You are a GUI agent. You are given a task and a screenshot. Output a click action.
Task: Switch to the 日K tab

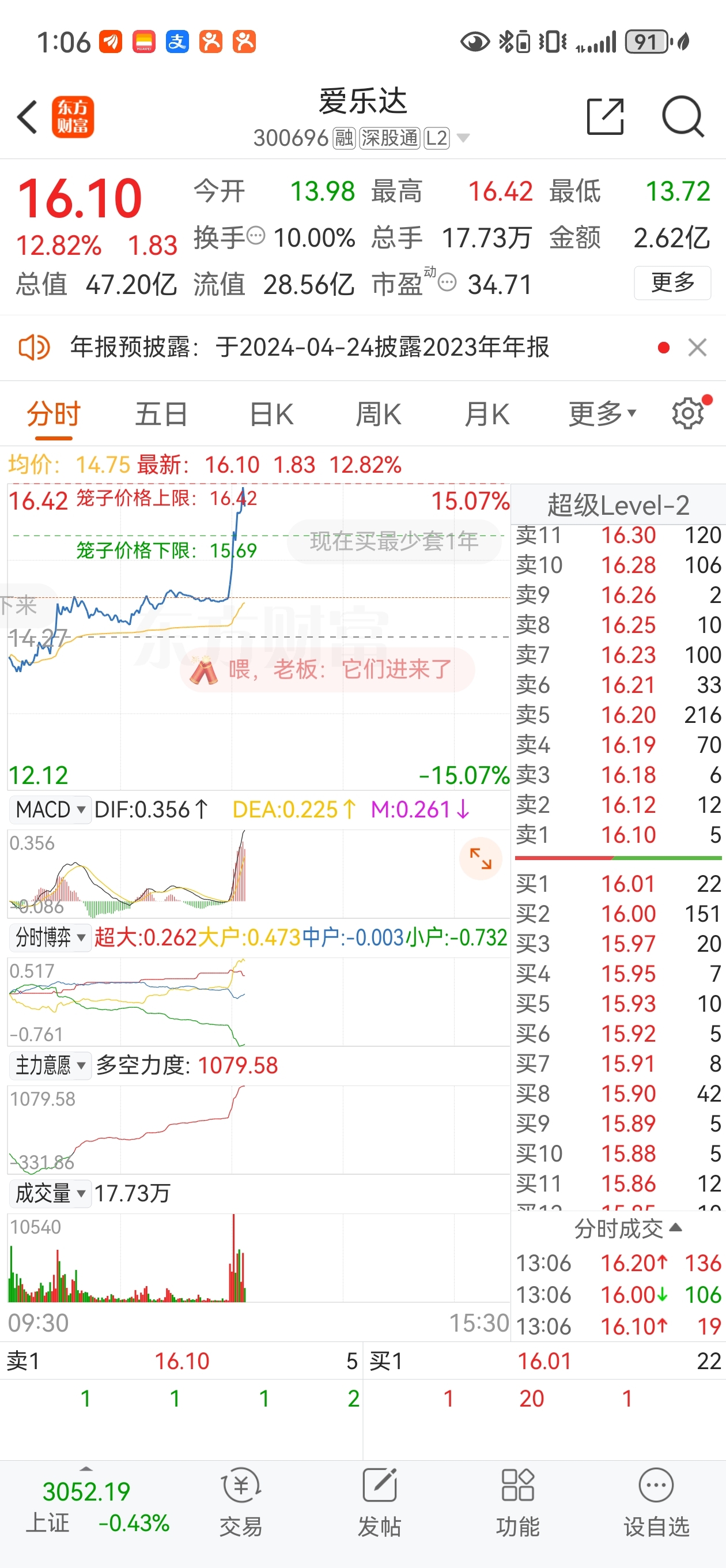pos(270,413)
